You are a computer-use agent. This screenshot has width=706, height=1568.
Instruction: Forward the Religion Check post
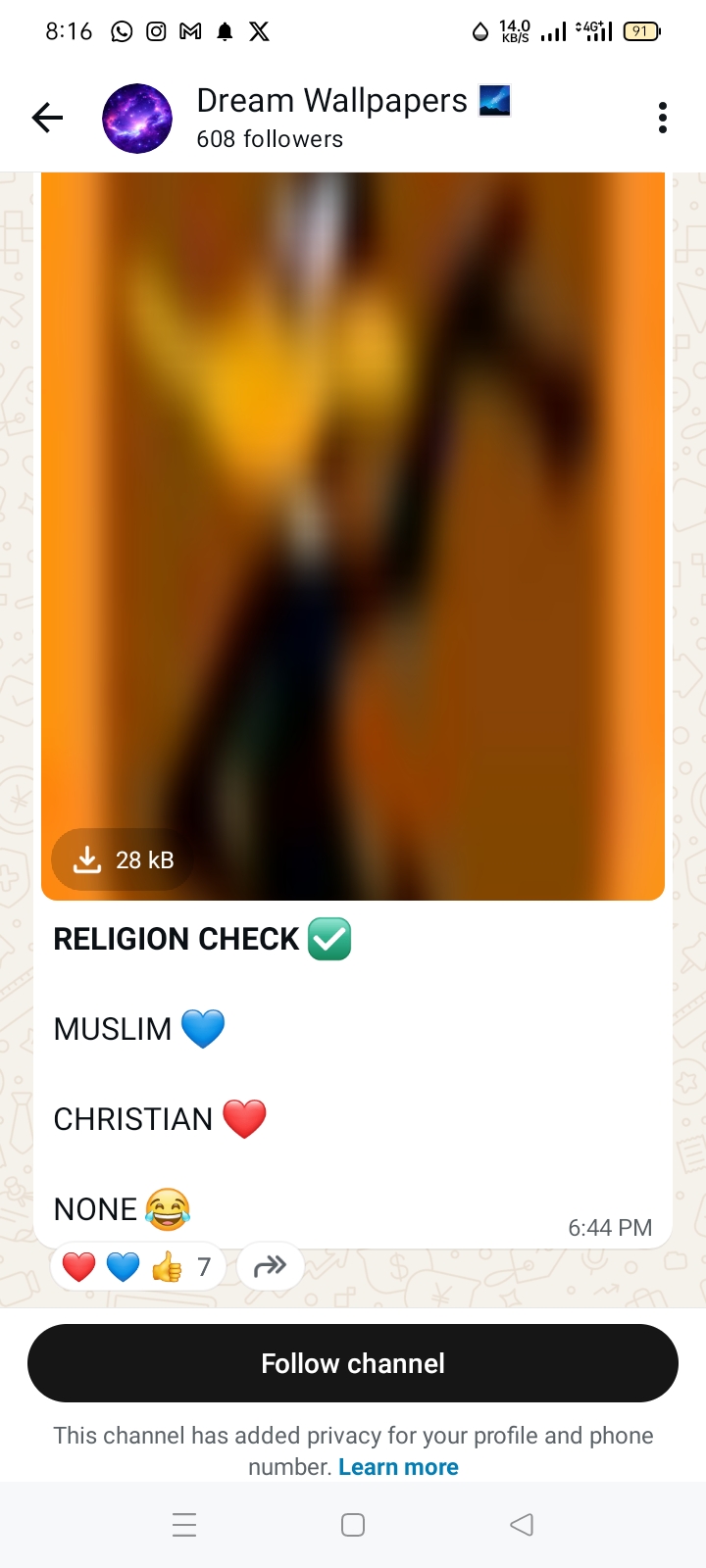pyautogui.click(x=270, y=1267)
